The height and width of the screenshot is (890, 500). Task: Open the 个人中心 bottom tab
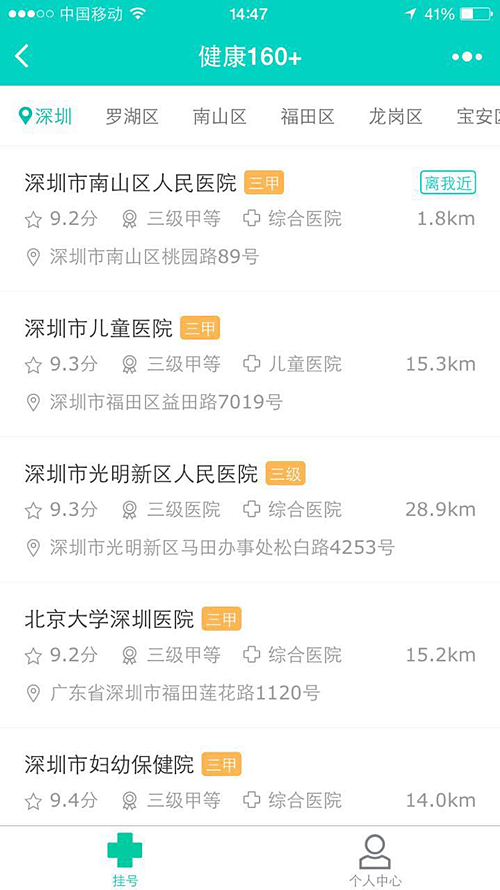(375, 858)
